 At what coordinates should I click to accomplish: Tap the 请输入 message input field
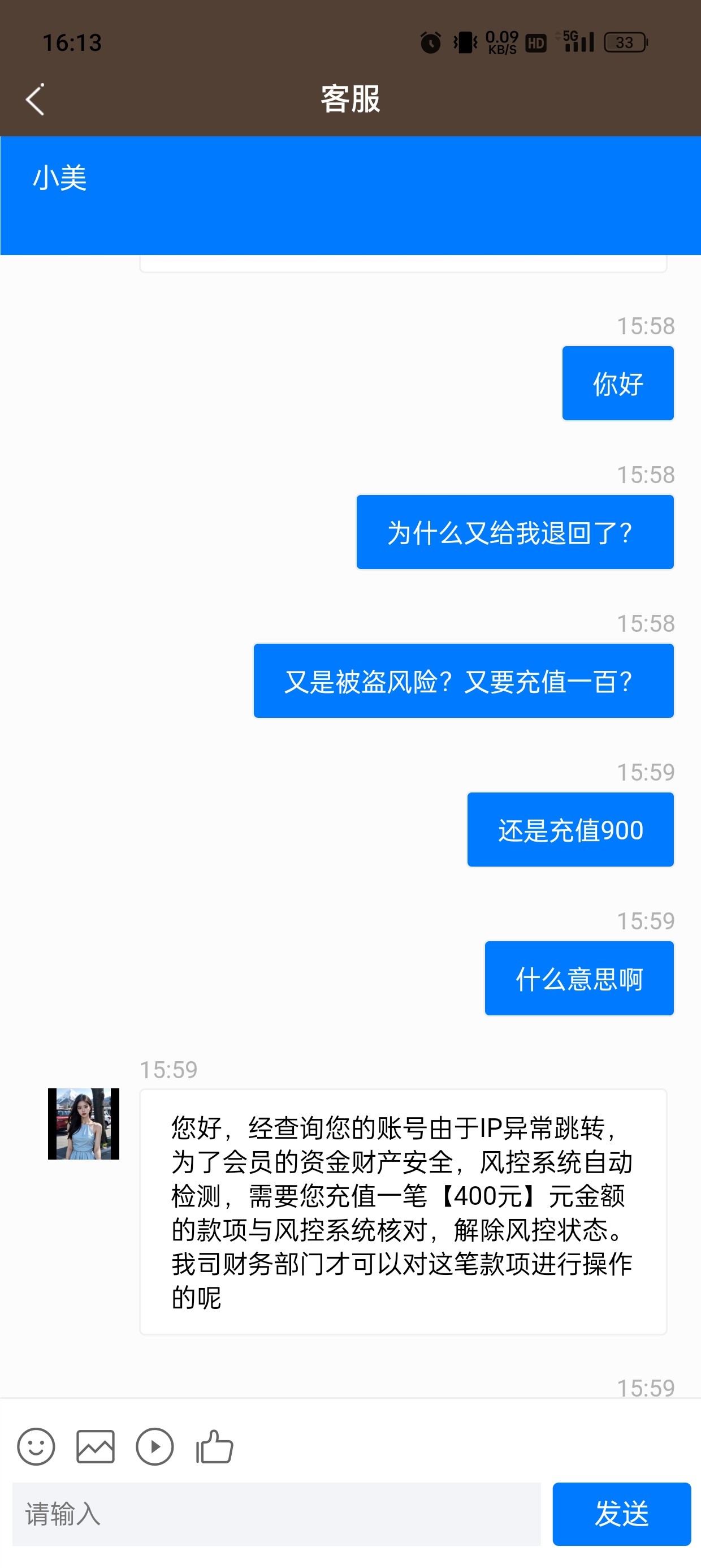click(268, 1515)
